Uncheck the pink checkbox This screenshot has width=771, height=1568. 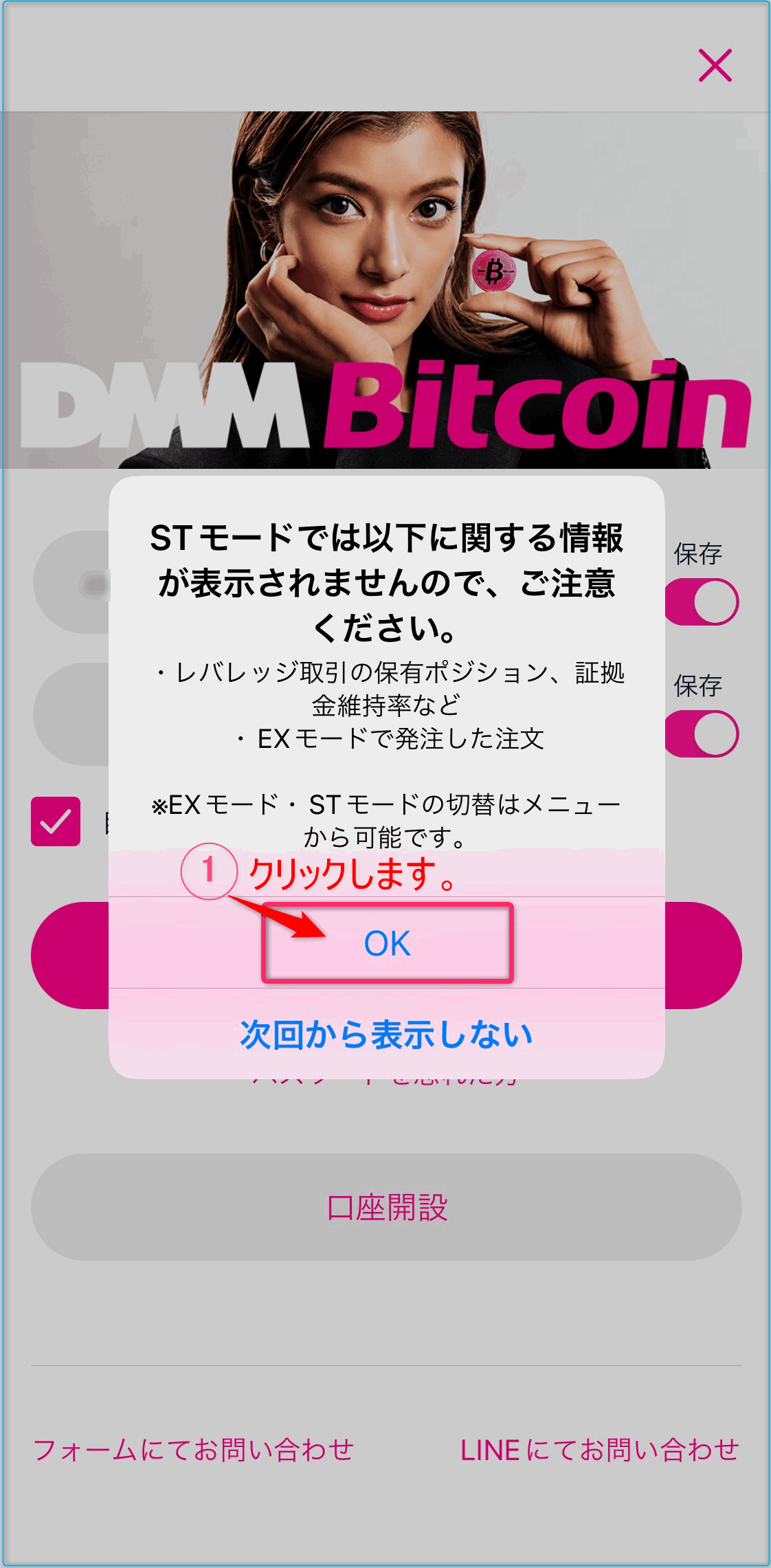pos(56,821)
